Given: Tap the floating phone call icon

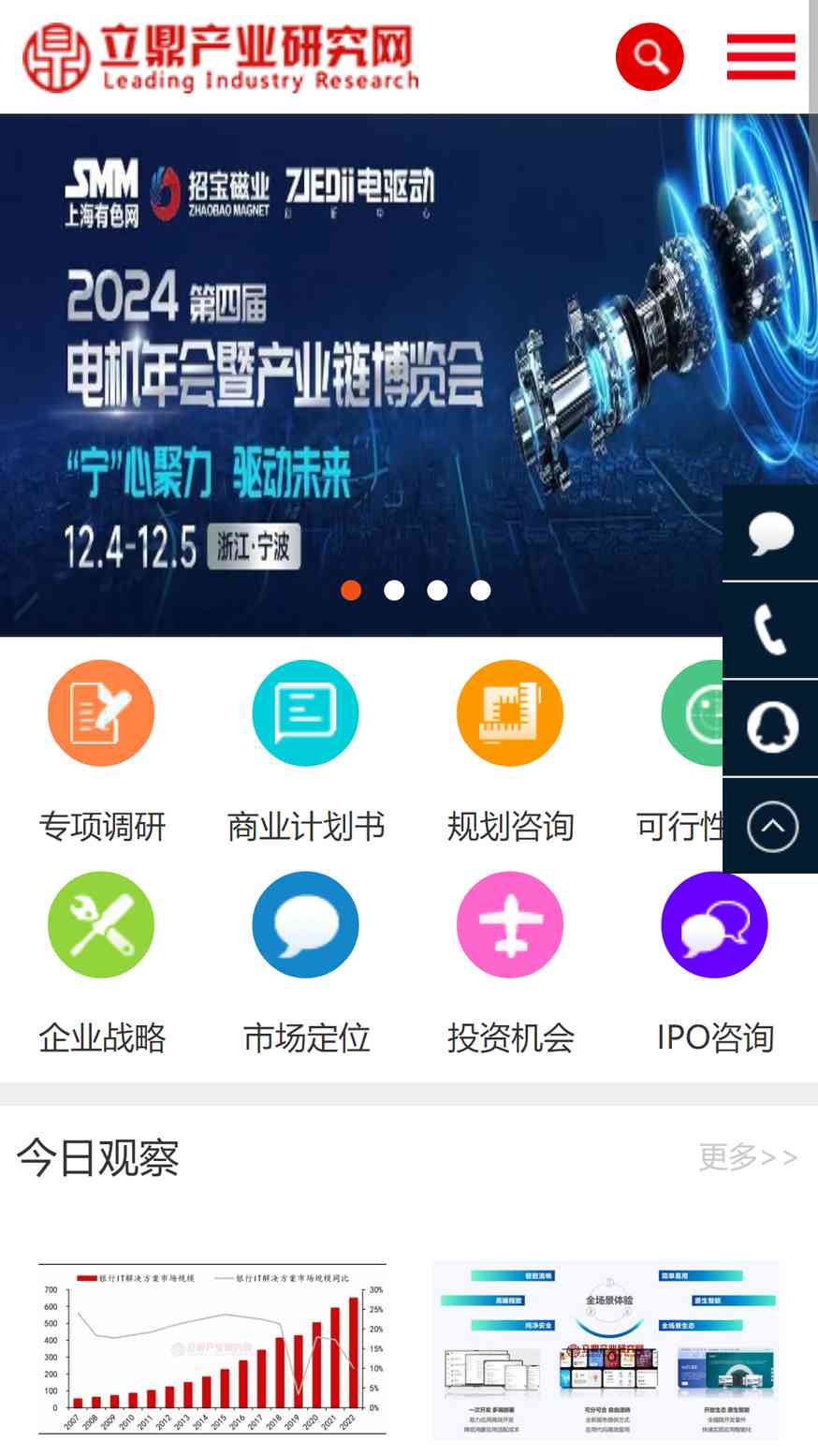Looking at the screenshot, I should pyautogui.click(x=770, y=630).
